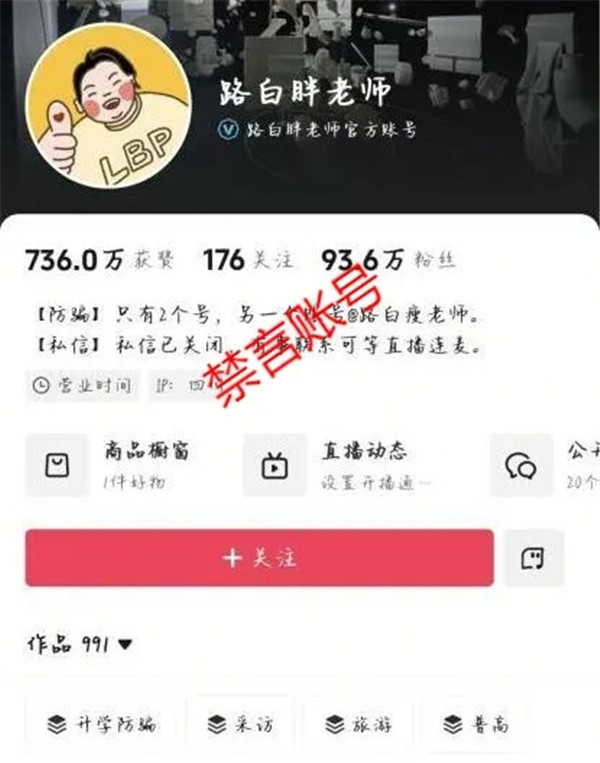This screenshot has height=763, width=600.
Task: Follow this account with 关注 button
Action: [259, 558]
